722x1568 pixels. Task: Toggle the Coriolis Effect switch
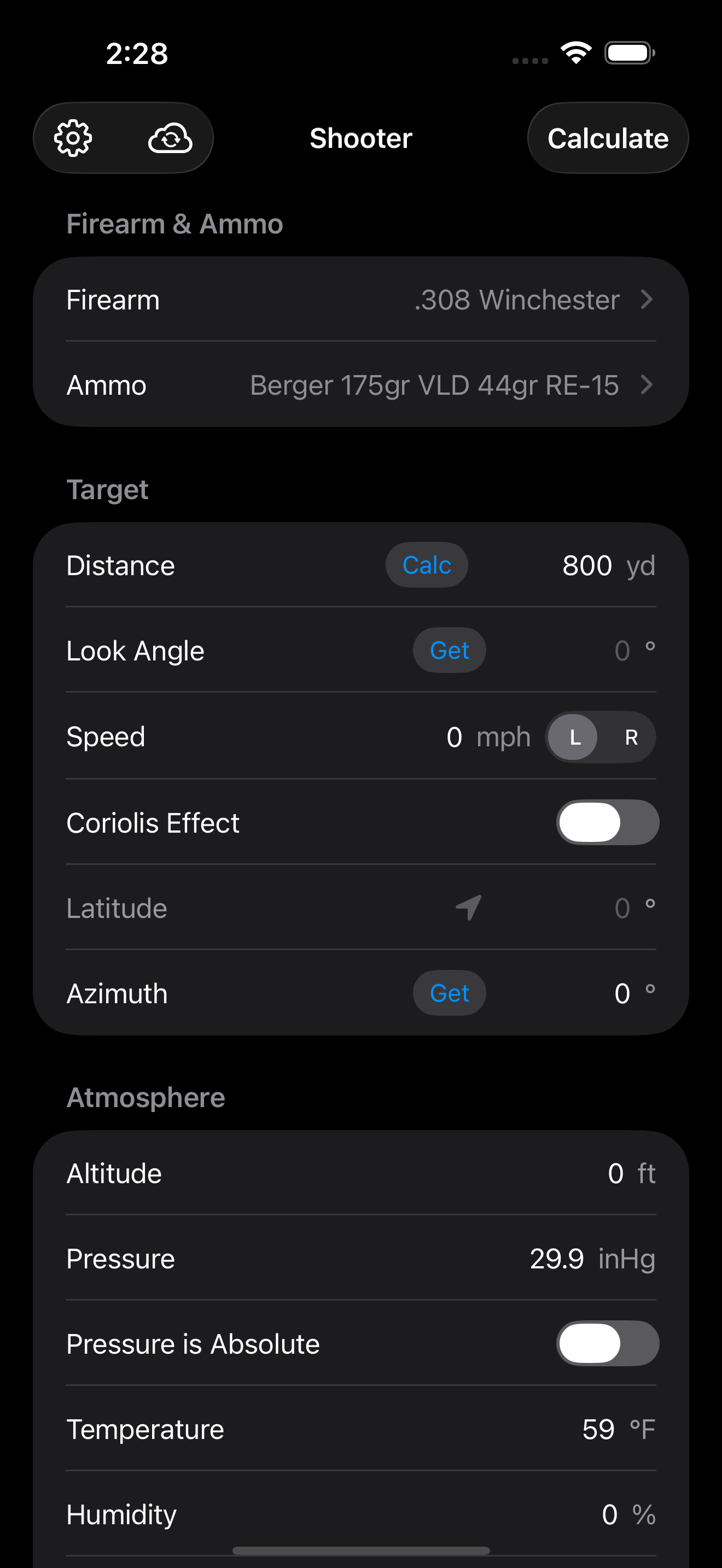607,822
